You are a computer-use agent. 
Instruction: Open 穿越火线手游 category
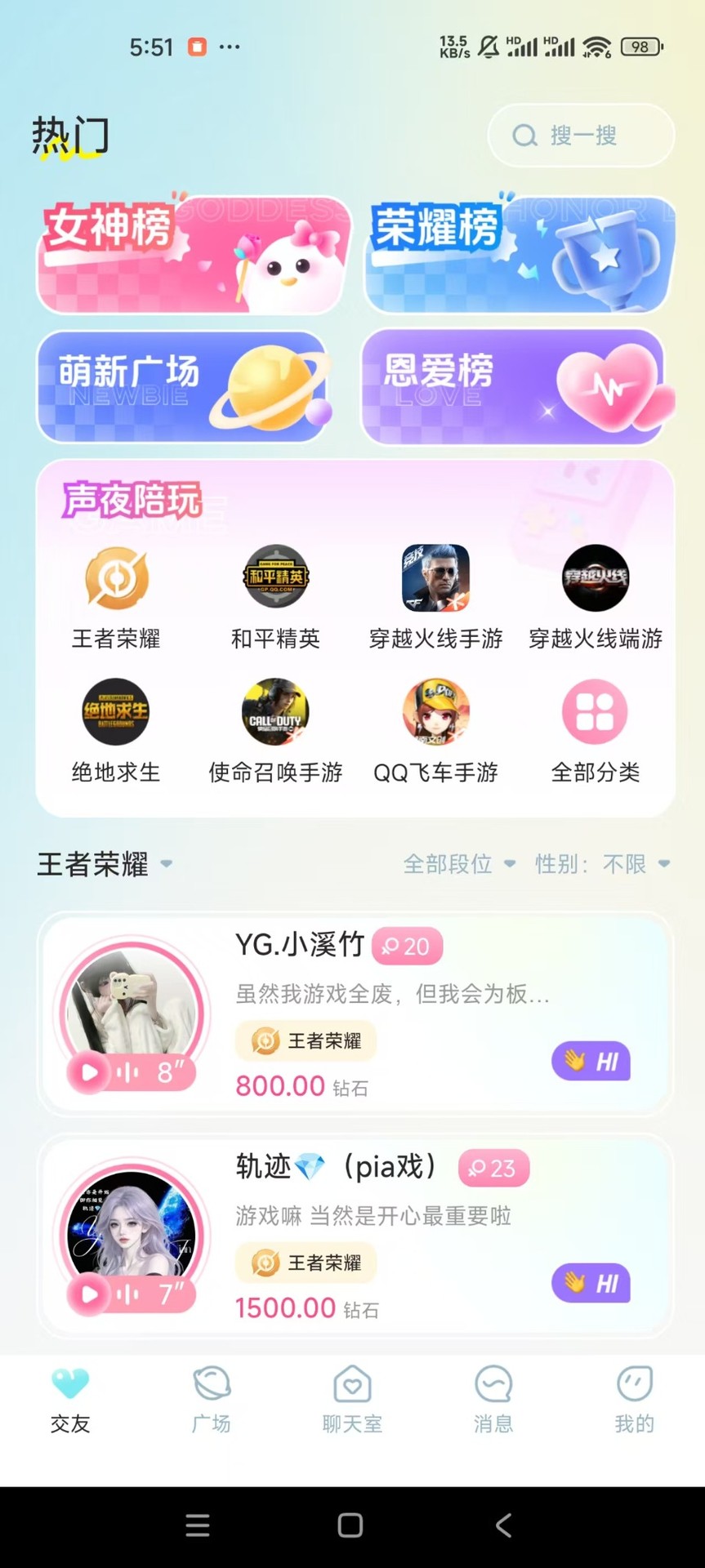tap(435, 578)
